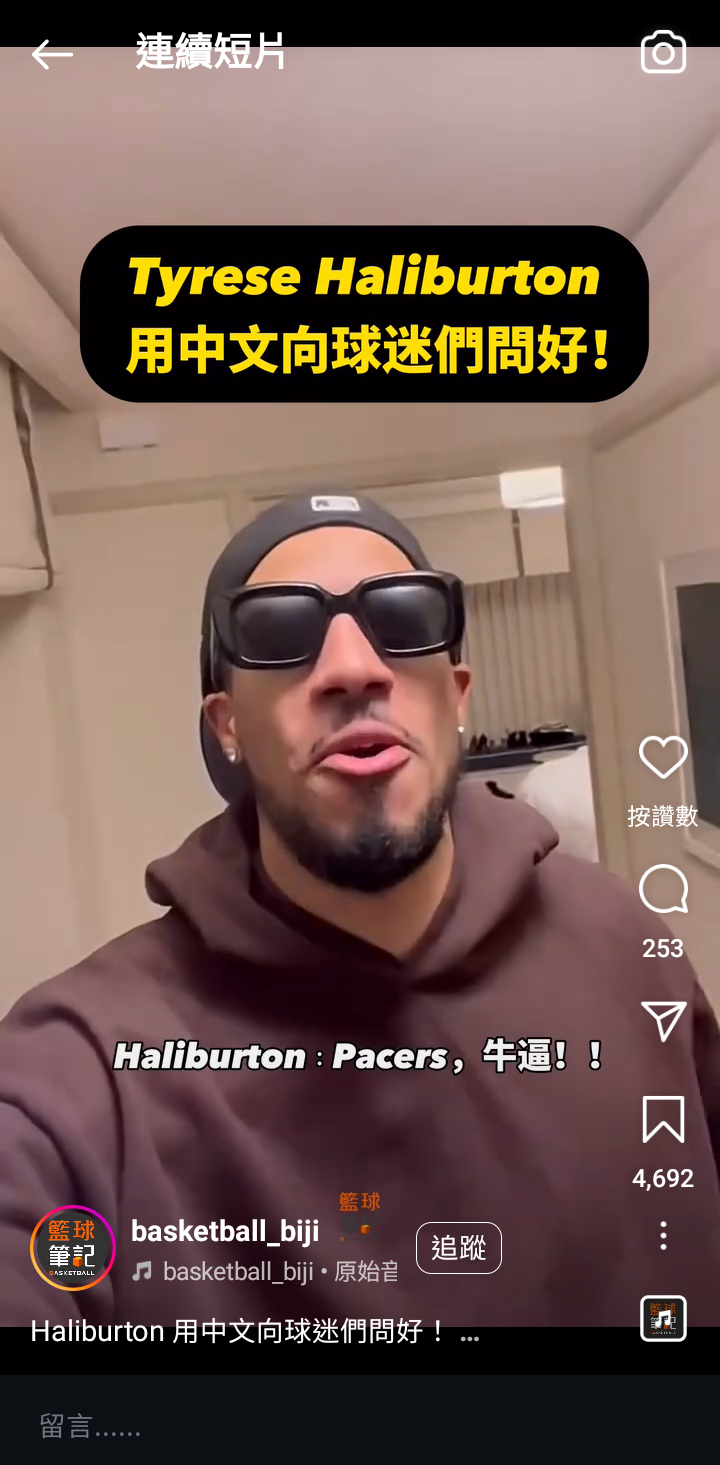Follow basketball_biji with the 追蹤 button
The width and height of the screenshot is (720, 1465).
458,1248
